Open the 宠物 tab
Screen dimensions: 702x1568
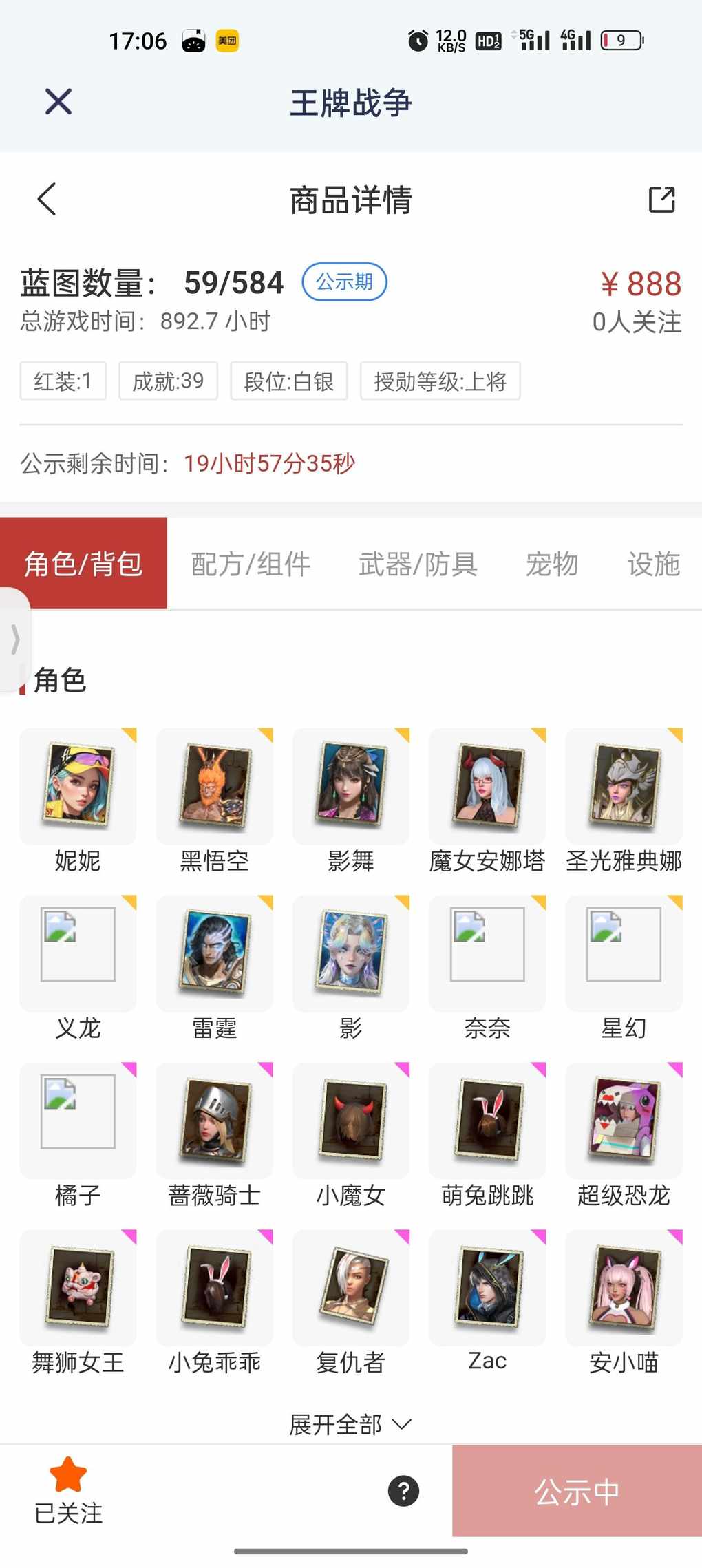(x=552, y=564)
